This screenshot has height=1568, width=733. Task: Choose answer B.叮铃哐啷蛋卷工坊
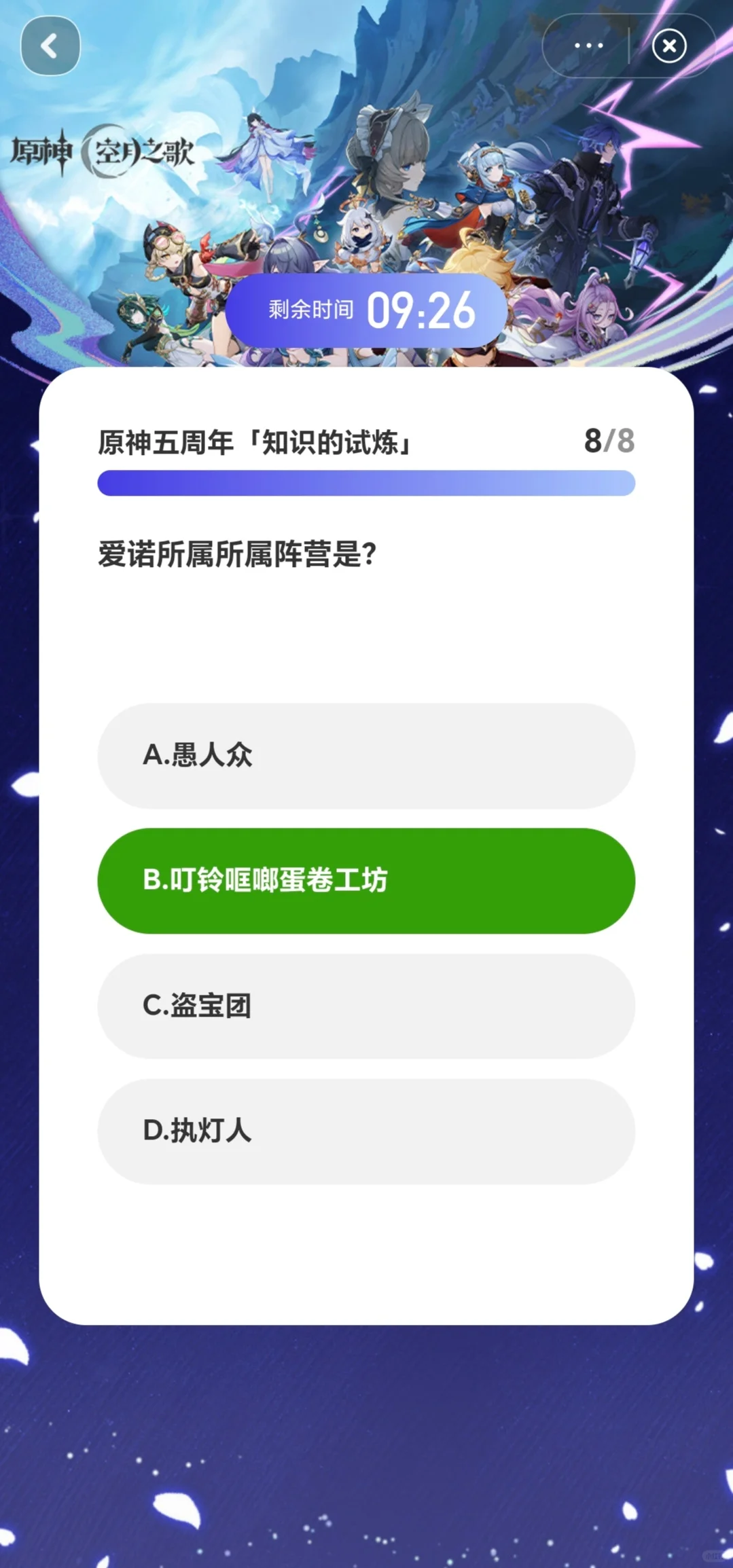coord(366,880)
